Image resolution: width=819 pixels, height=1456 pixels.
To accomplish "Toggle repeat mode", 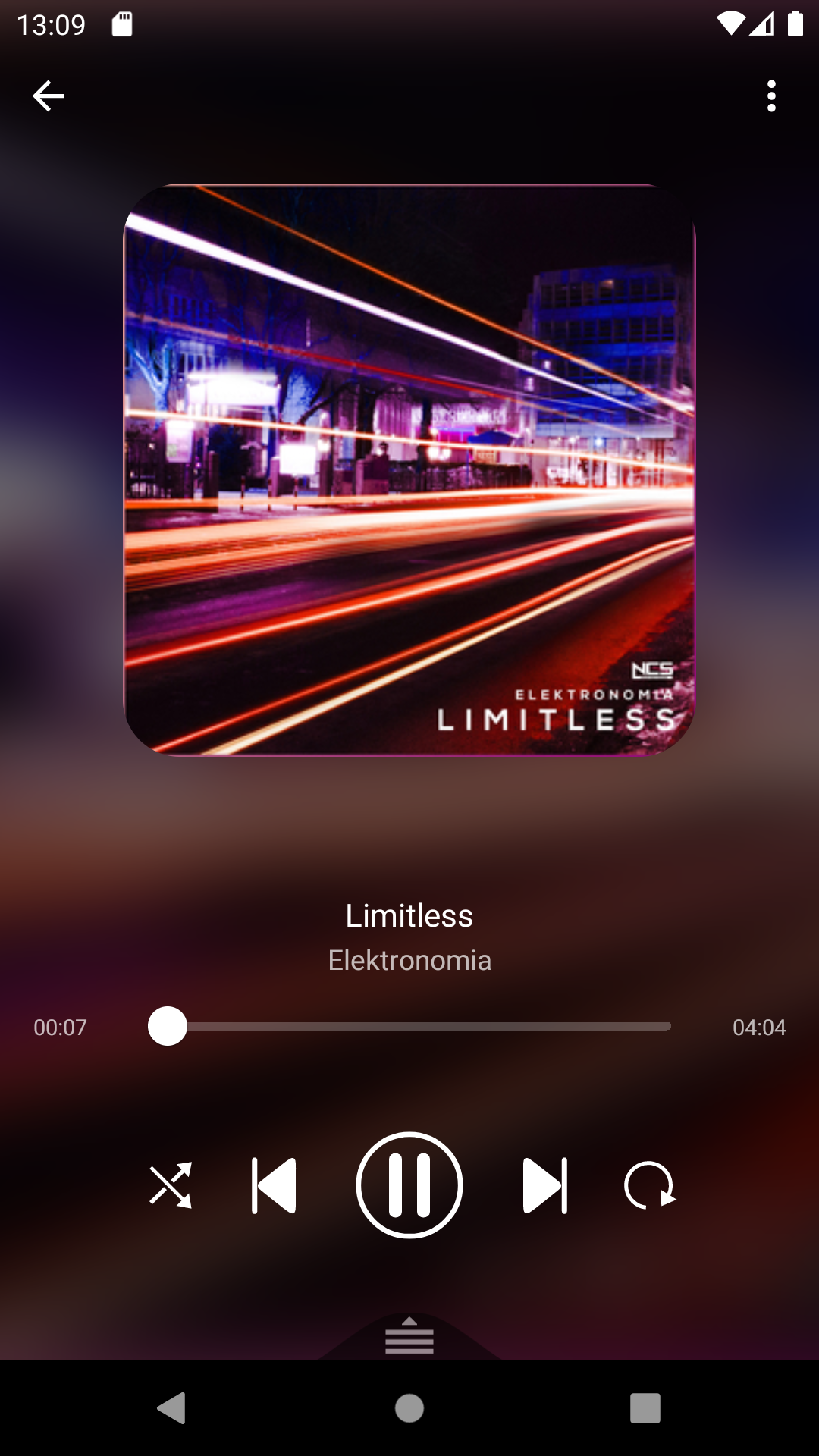I will [x=649, y=1185].
